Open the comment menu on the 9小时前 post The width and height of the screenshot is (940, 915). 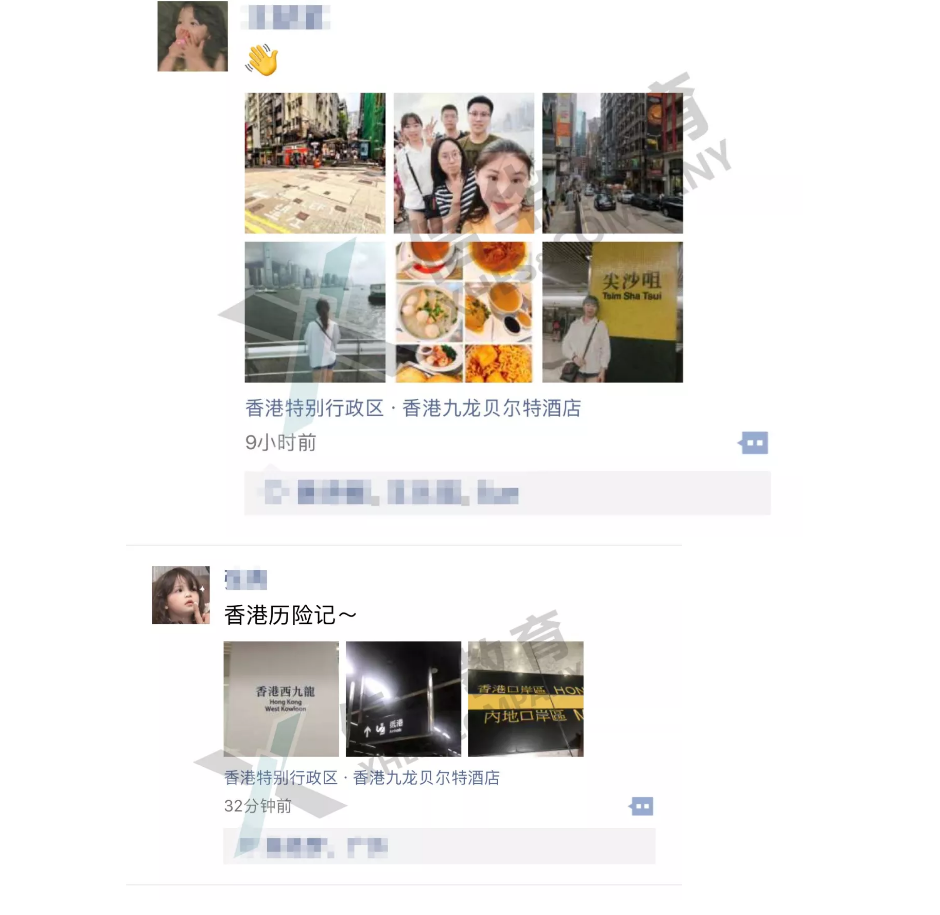pyautogui.click(x=754, y=443)
